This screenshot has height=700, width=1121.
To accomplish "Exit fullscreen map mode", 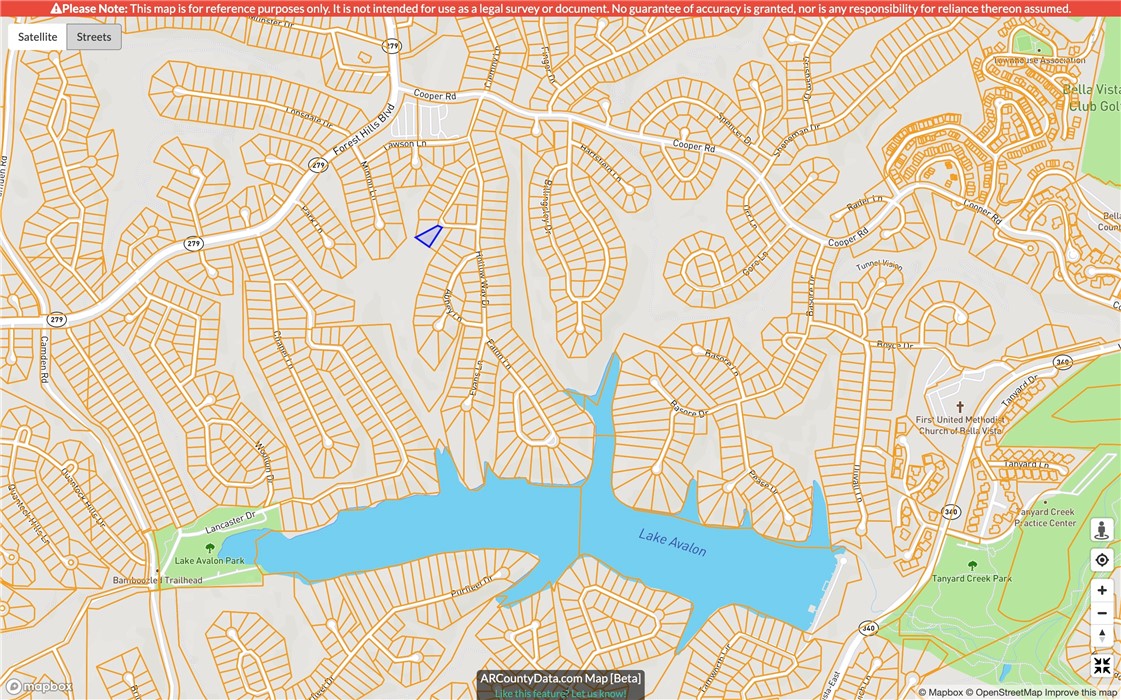I will click(1102, 665).
